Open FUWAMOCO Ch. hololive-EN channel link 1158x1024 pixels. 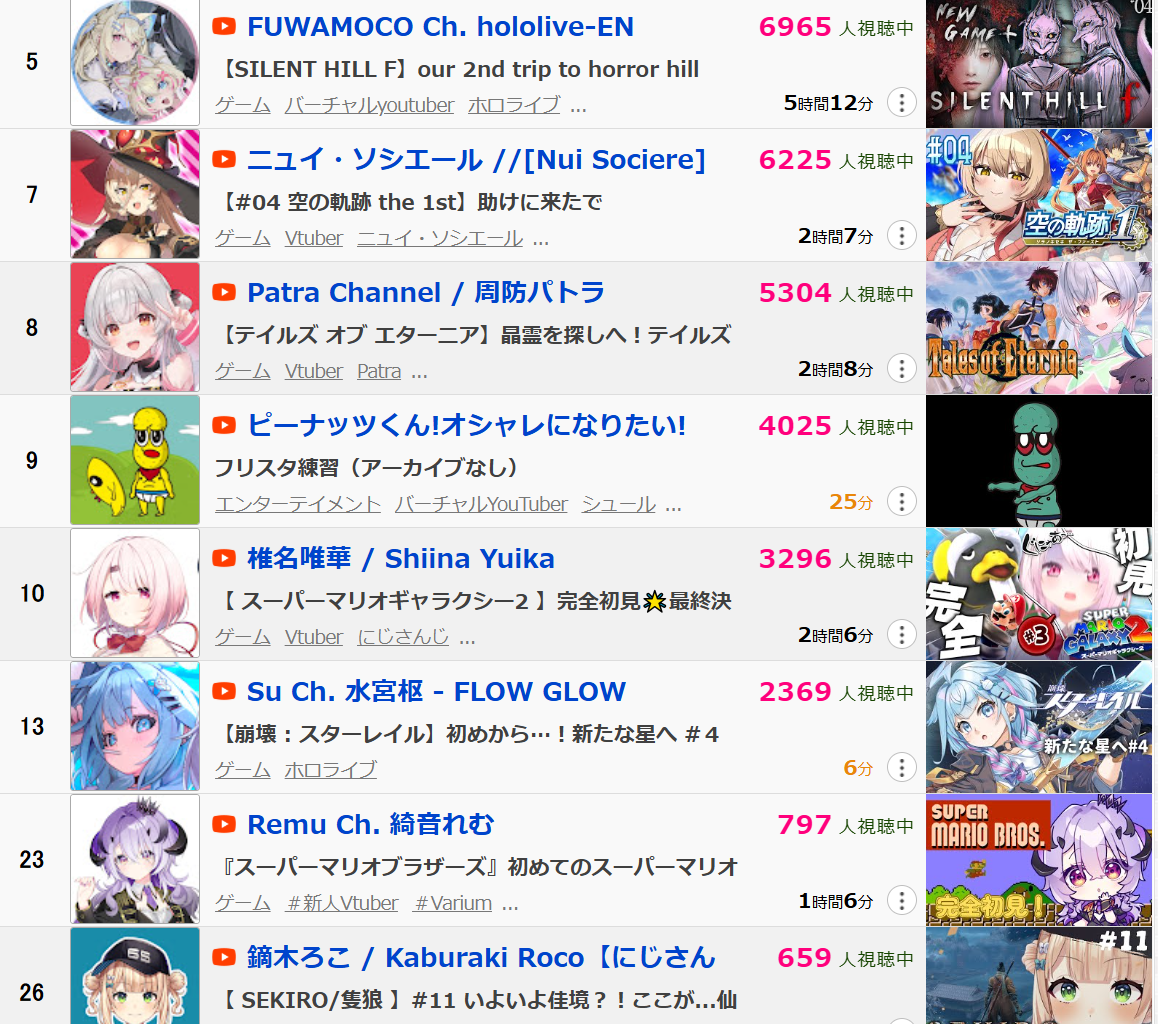(440, 27)
